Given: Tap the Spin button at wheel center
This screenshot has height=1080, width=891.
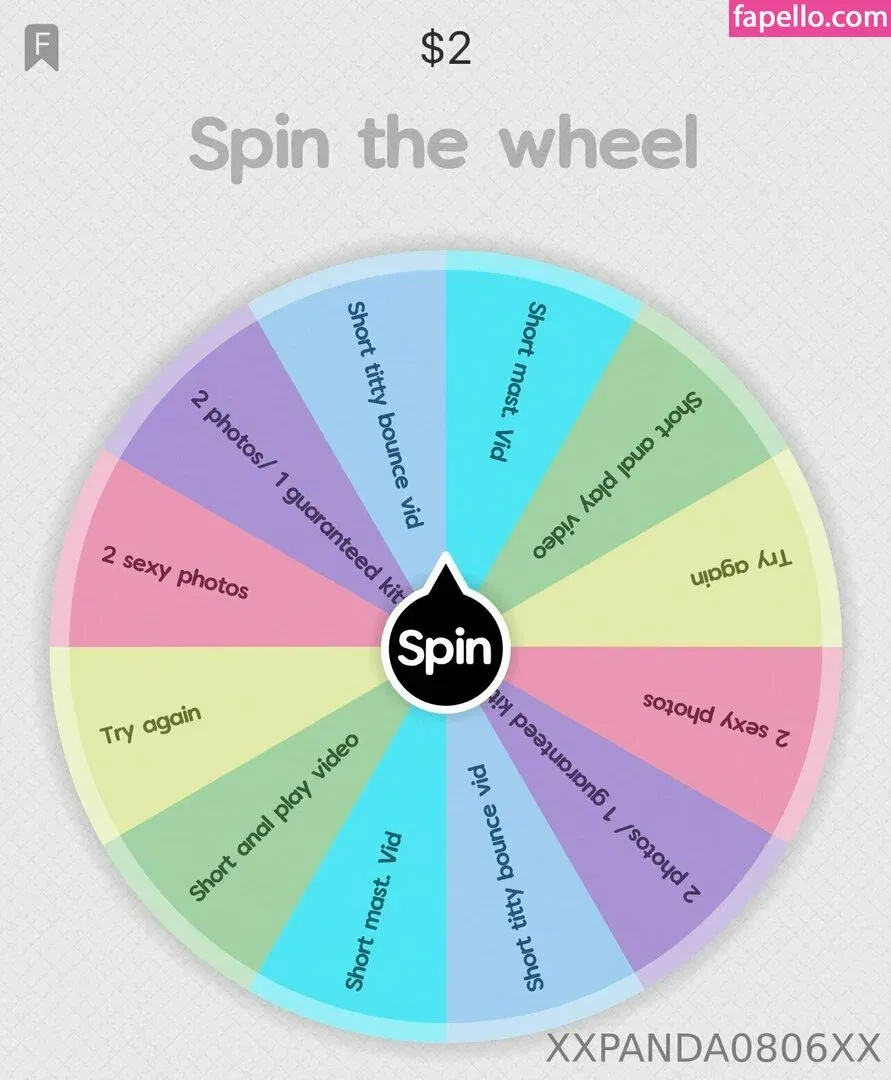Looking at the screenshot, I should tap(445, 649).
